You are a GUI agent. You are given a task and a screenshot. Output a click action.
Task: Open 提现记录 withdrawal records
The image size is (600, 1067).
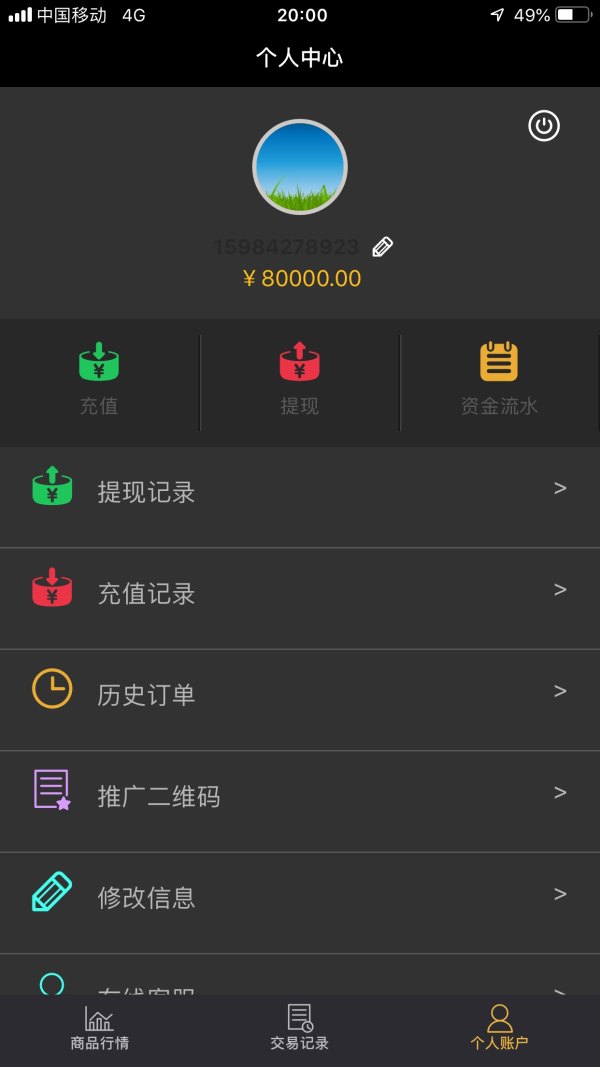click(x=300, y=492)
